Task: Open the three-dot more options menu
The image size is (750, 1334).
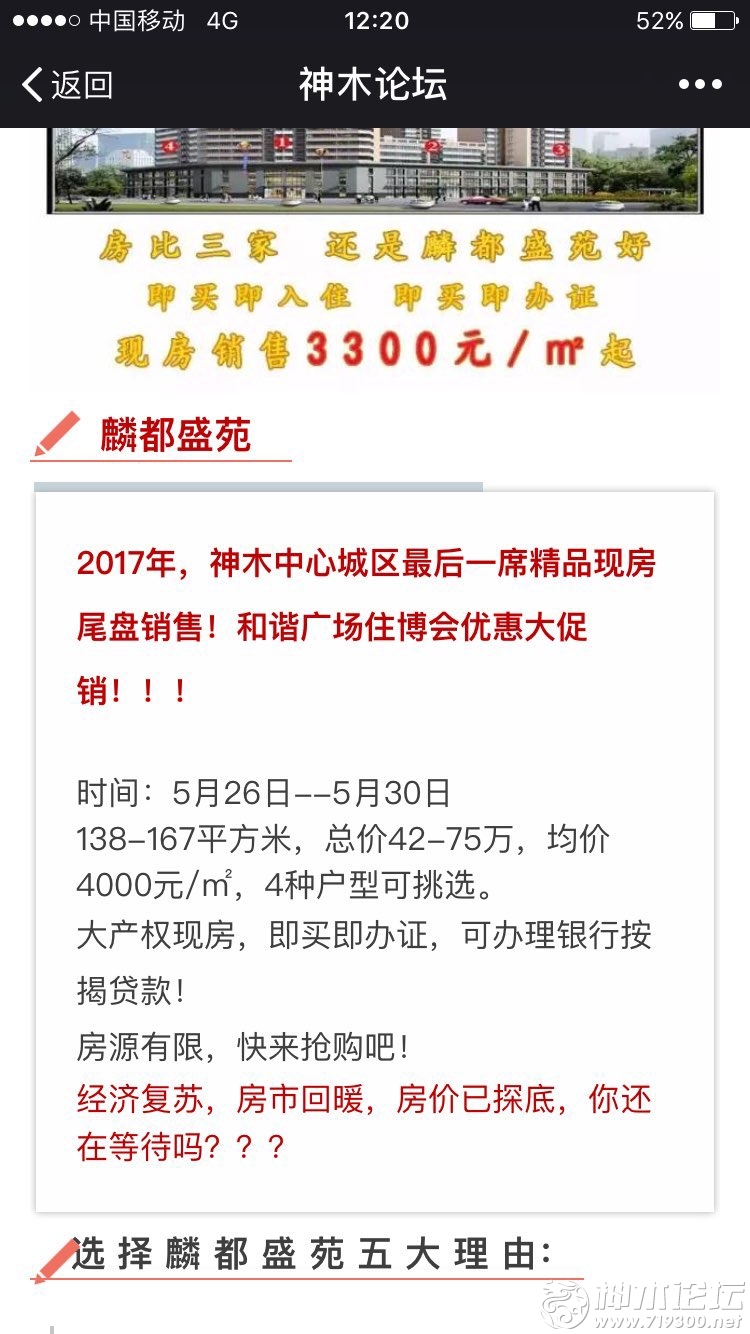Action: (700, 85)
